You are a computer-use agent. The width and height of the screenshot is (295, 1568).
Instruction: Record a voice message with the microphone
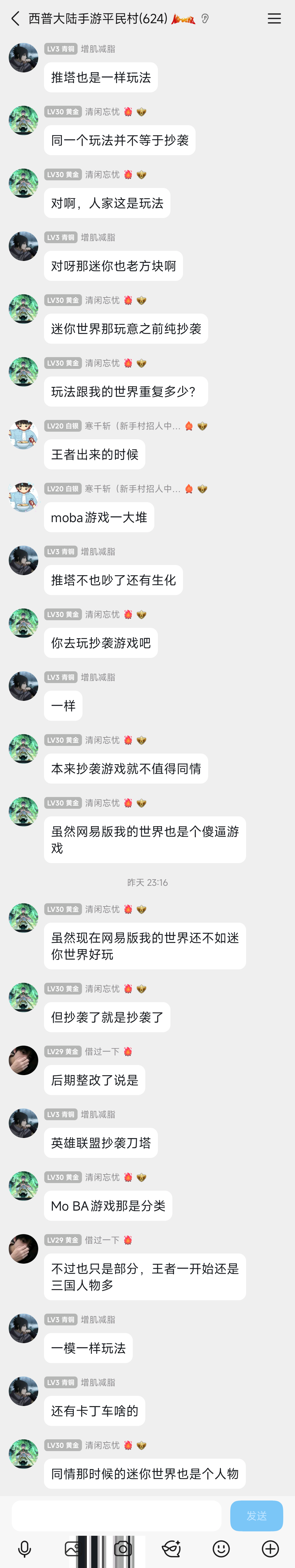coord(24,1549)
